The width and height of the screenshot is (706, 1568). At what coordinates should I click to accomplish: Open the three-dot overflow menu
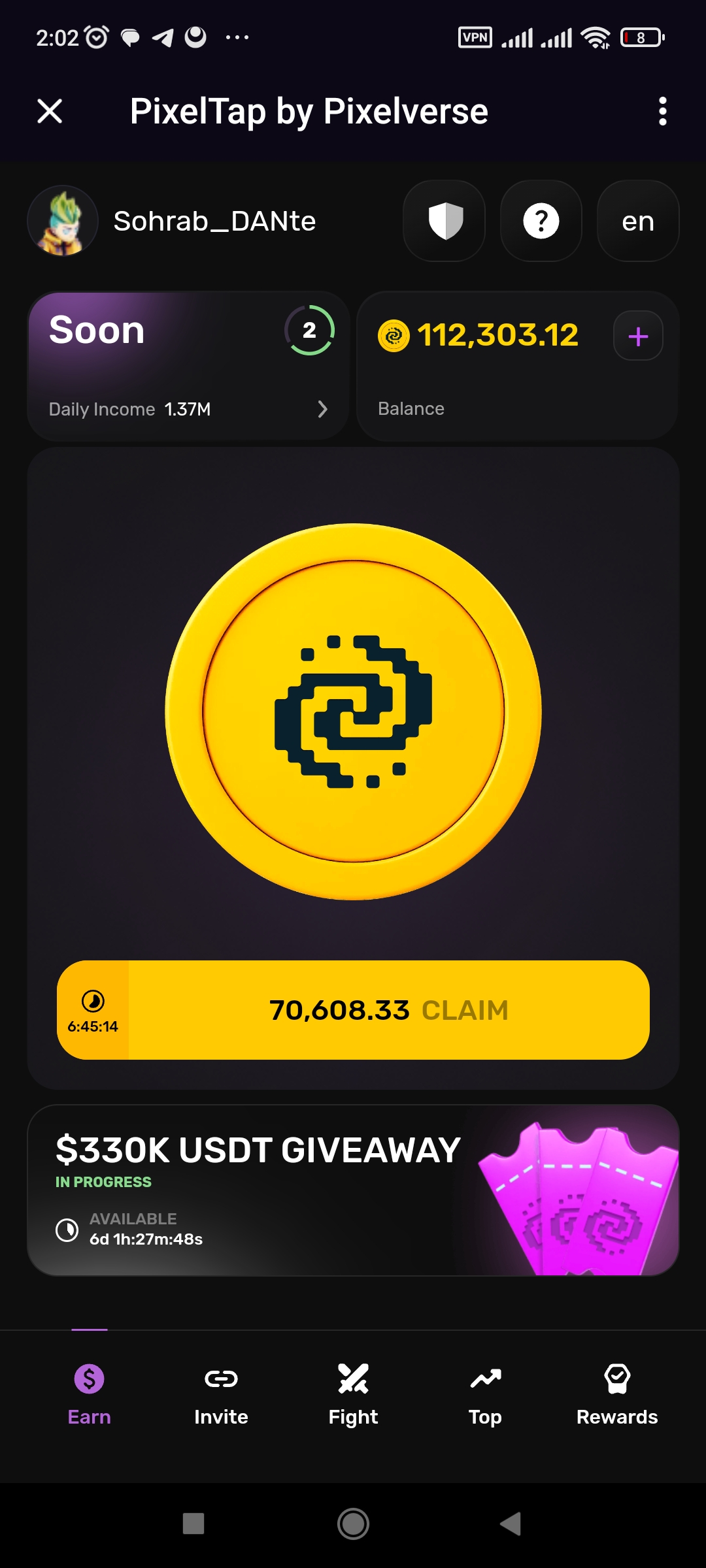pos(662,111)
